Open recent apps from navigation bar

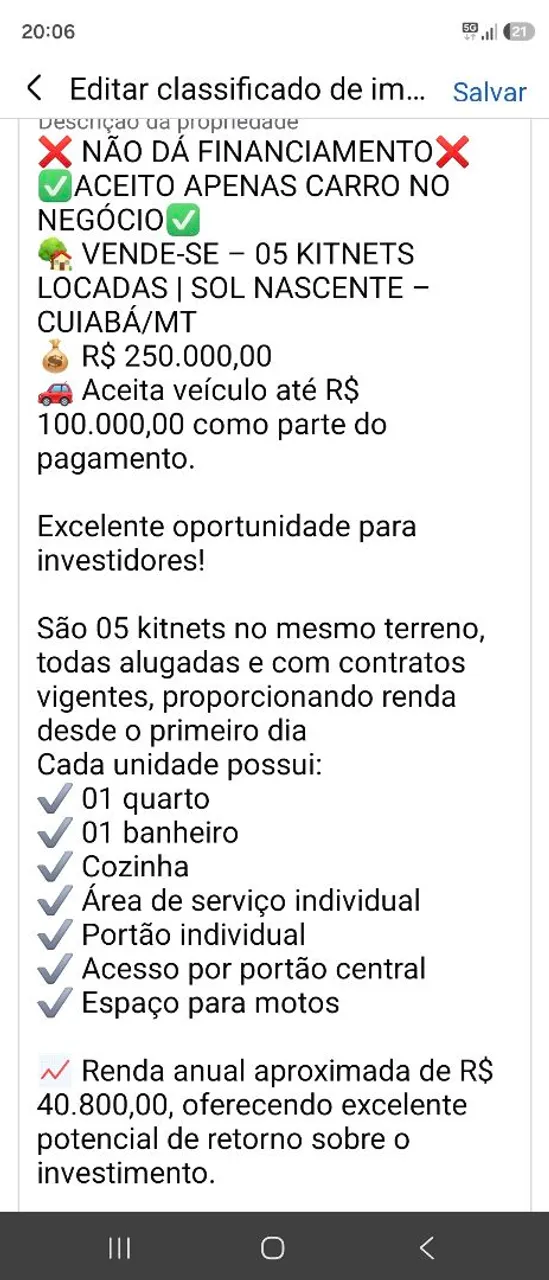click(119, 1247)
